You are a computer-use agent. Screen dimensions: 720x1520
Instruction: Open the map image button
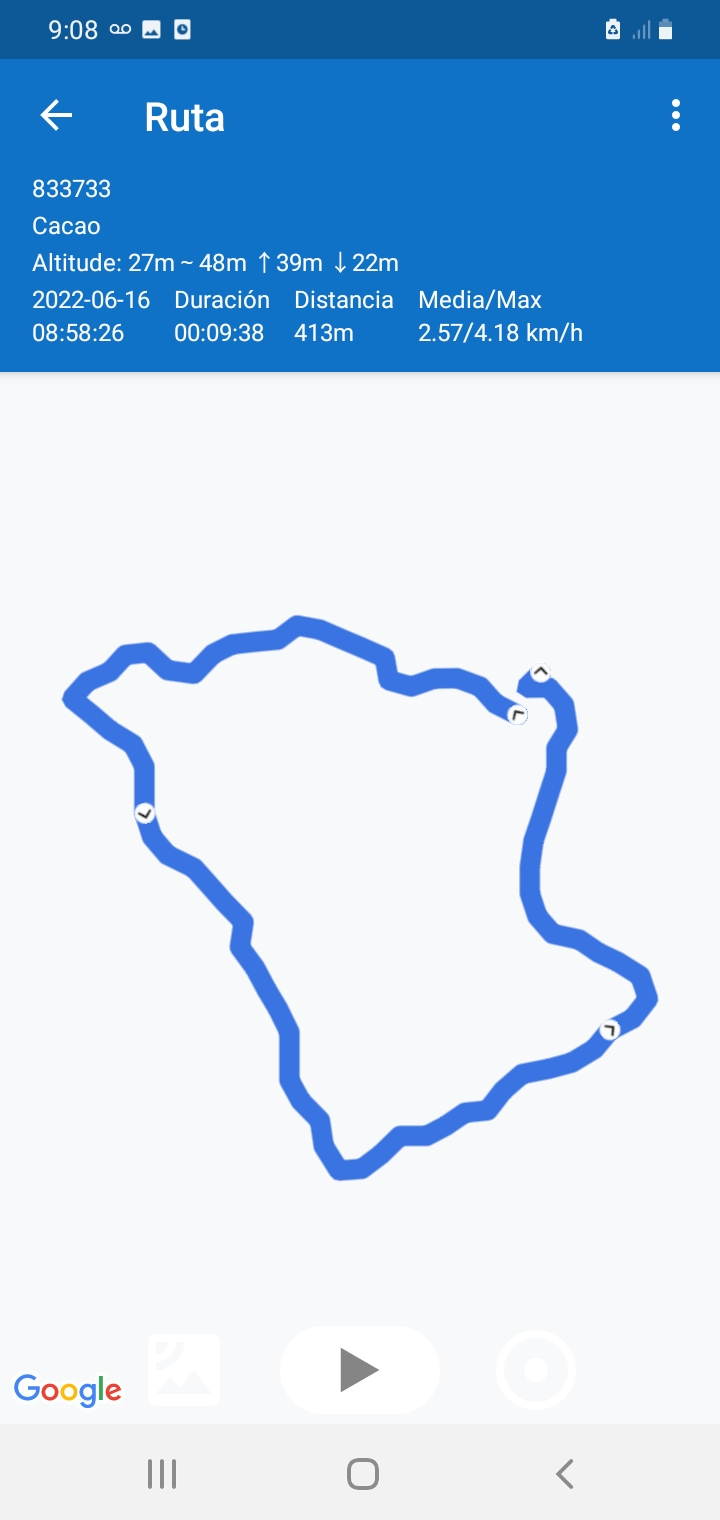[x=184, y=1370]
